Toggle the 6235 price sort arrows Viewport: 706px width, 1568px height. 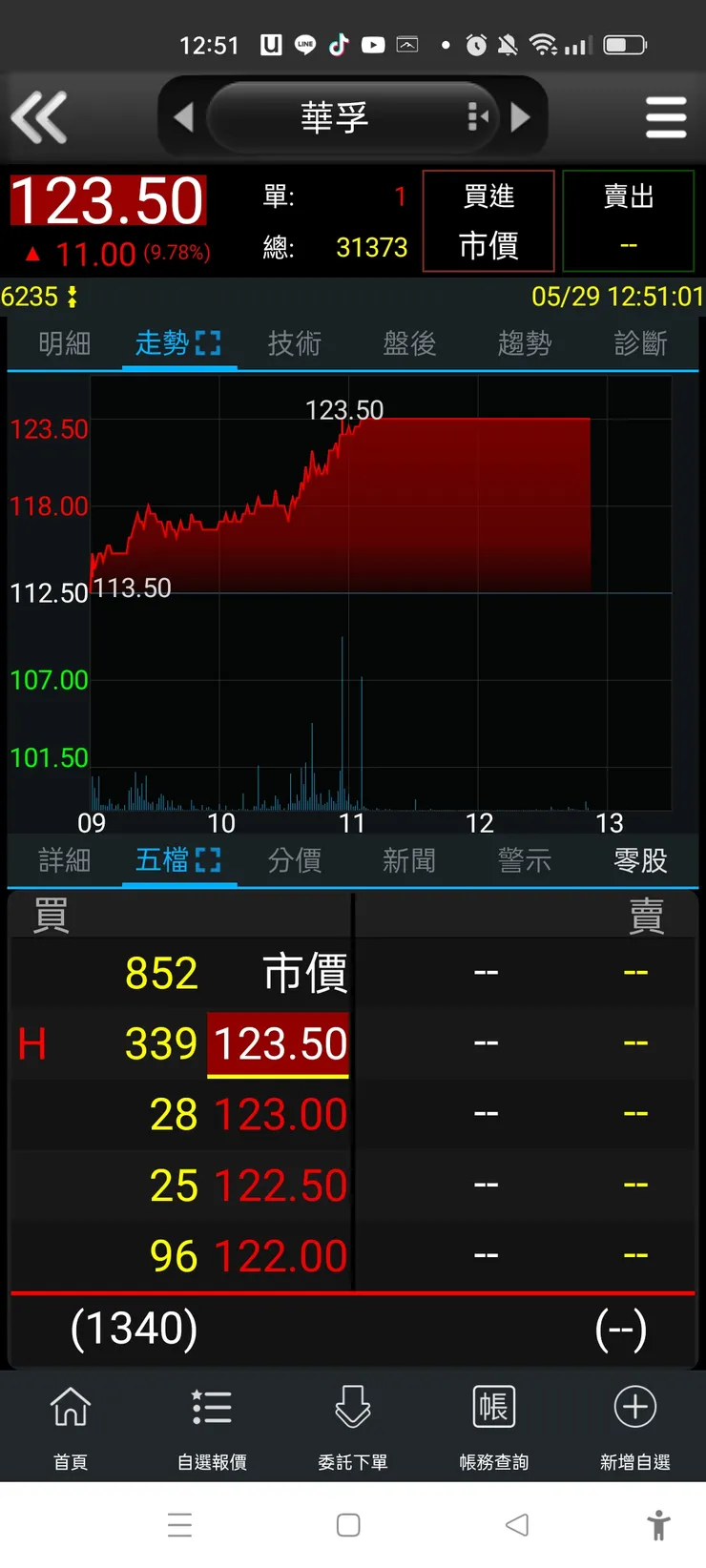click(71, 297)
